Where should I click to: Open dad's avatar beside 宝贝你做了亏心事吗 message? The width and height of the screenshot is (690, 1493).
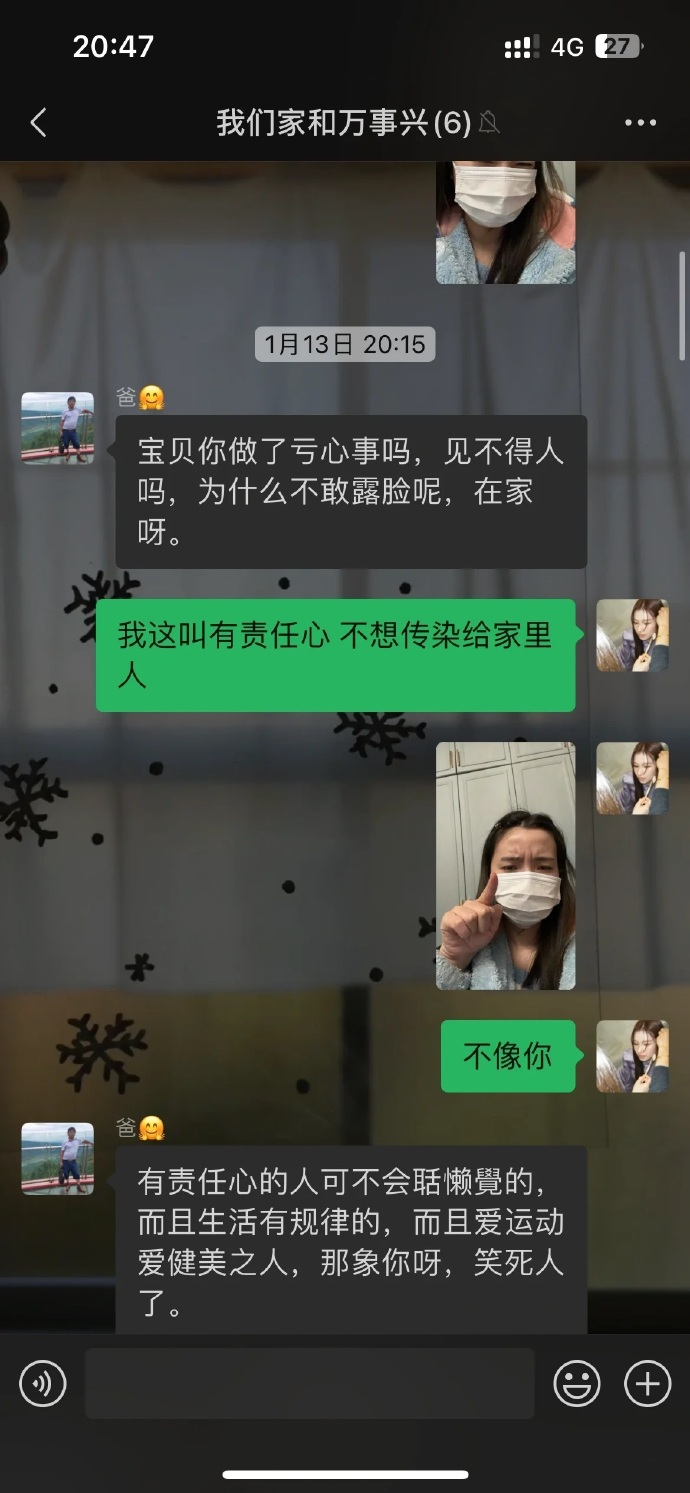tap(58, 428)
